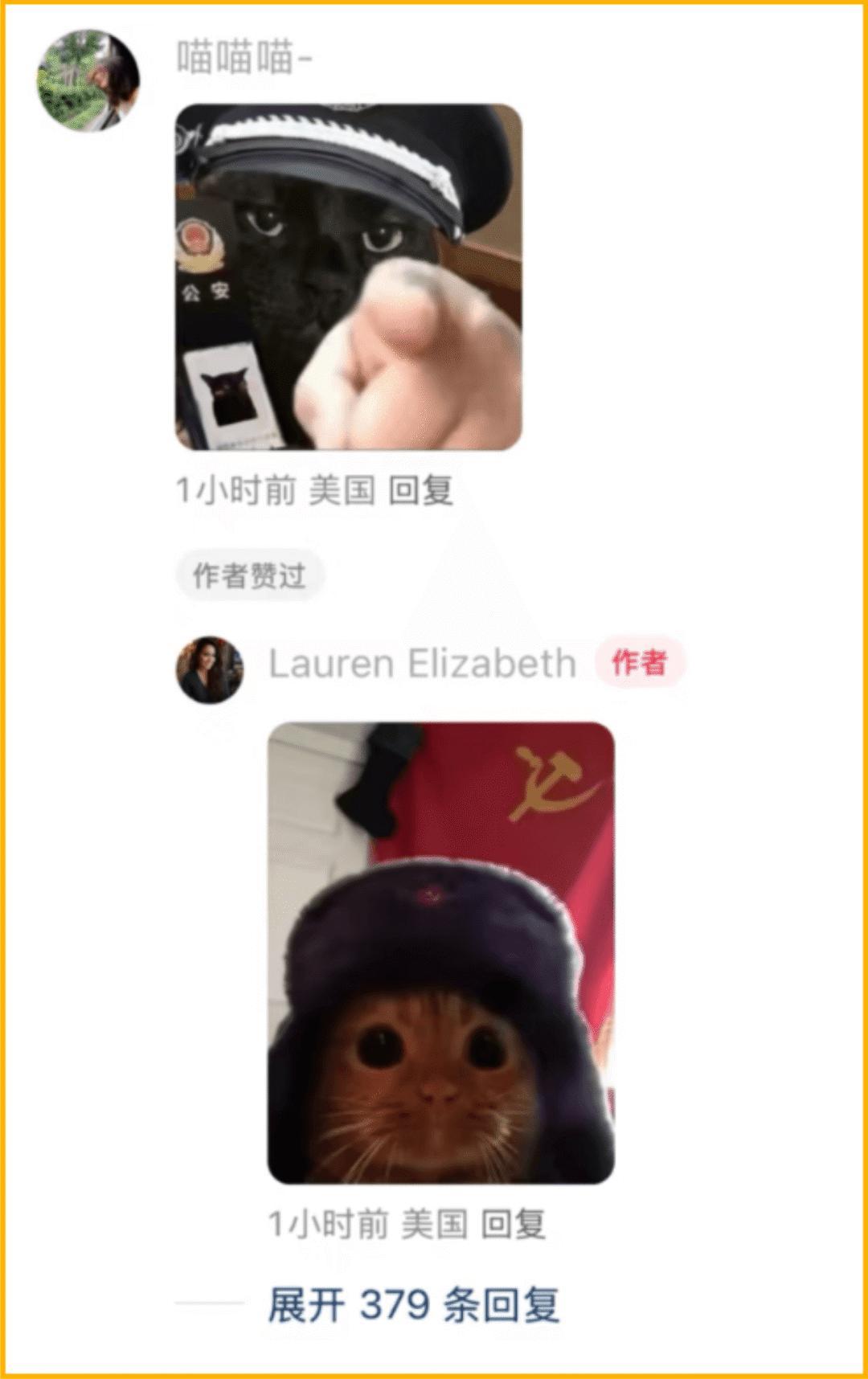The height and width of the screenshot is (1379, 868).
Task: Reply to Lauren Elizabeth's comment
Action: [514, 1224]
